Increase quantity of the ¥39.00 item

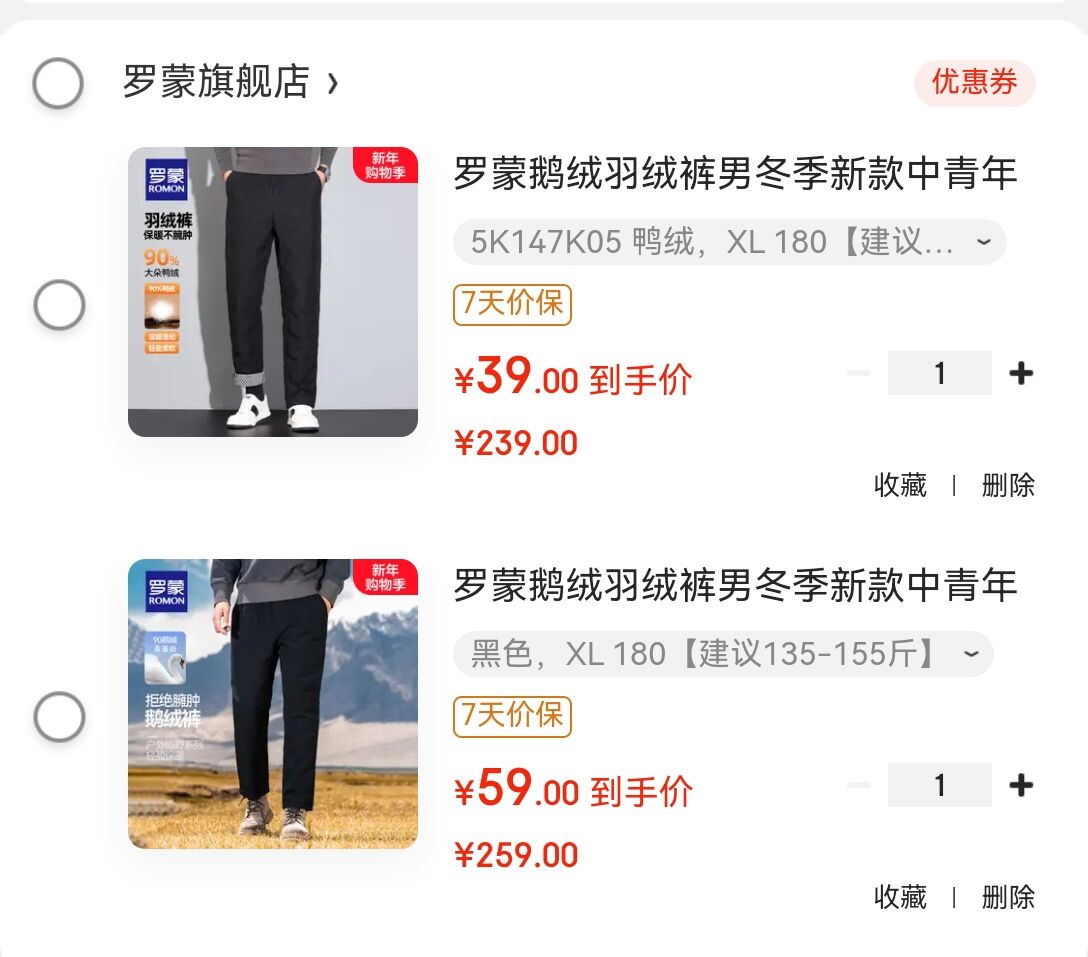click(x=1021, y=374)
